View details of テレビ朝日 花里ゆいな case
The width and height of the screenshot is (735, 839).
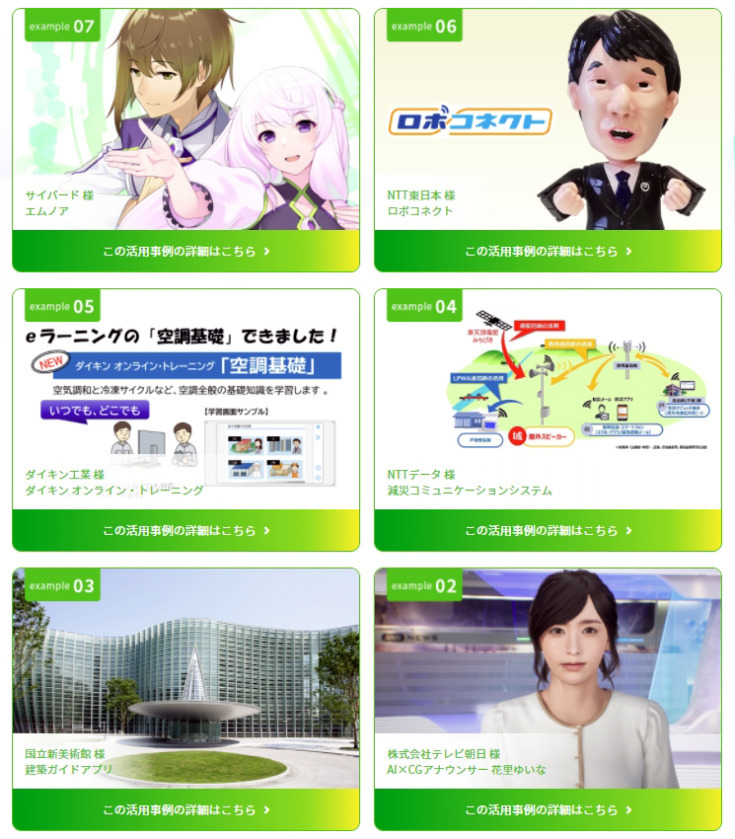[x=548, y=809]
